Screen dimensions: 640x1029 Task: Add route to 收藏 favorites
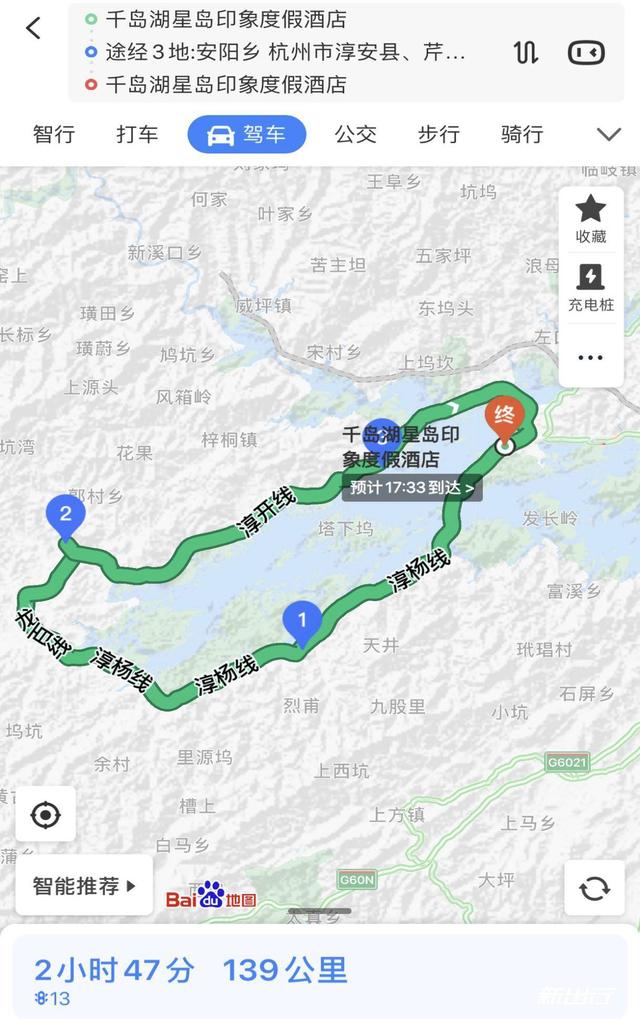click(x=590, y=219)
